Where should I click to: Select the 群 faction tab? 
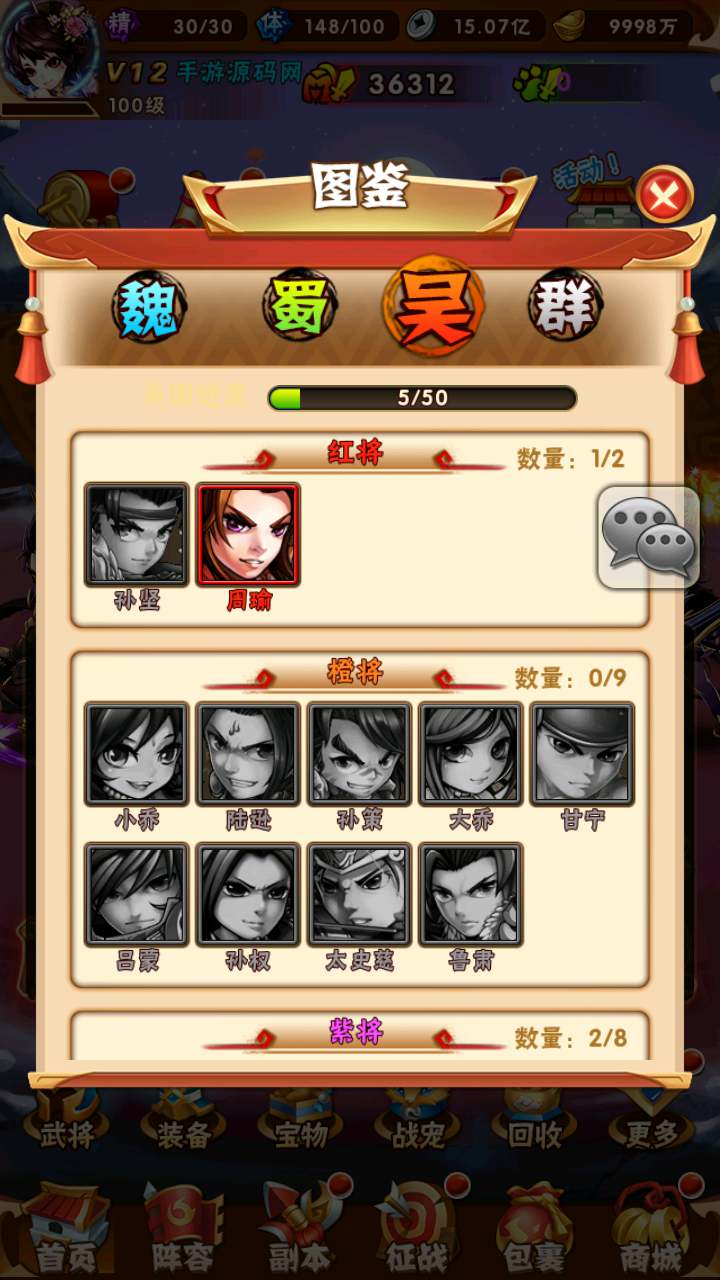click(x=565, y=304)
